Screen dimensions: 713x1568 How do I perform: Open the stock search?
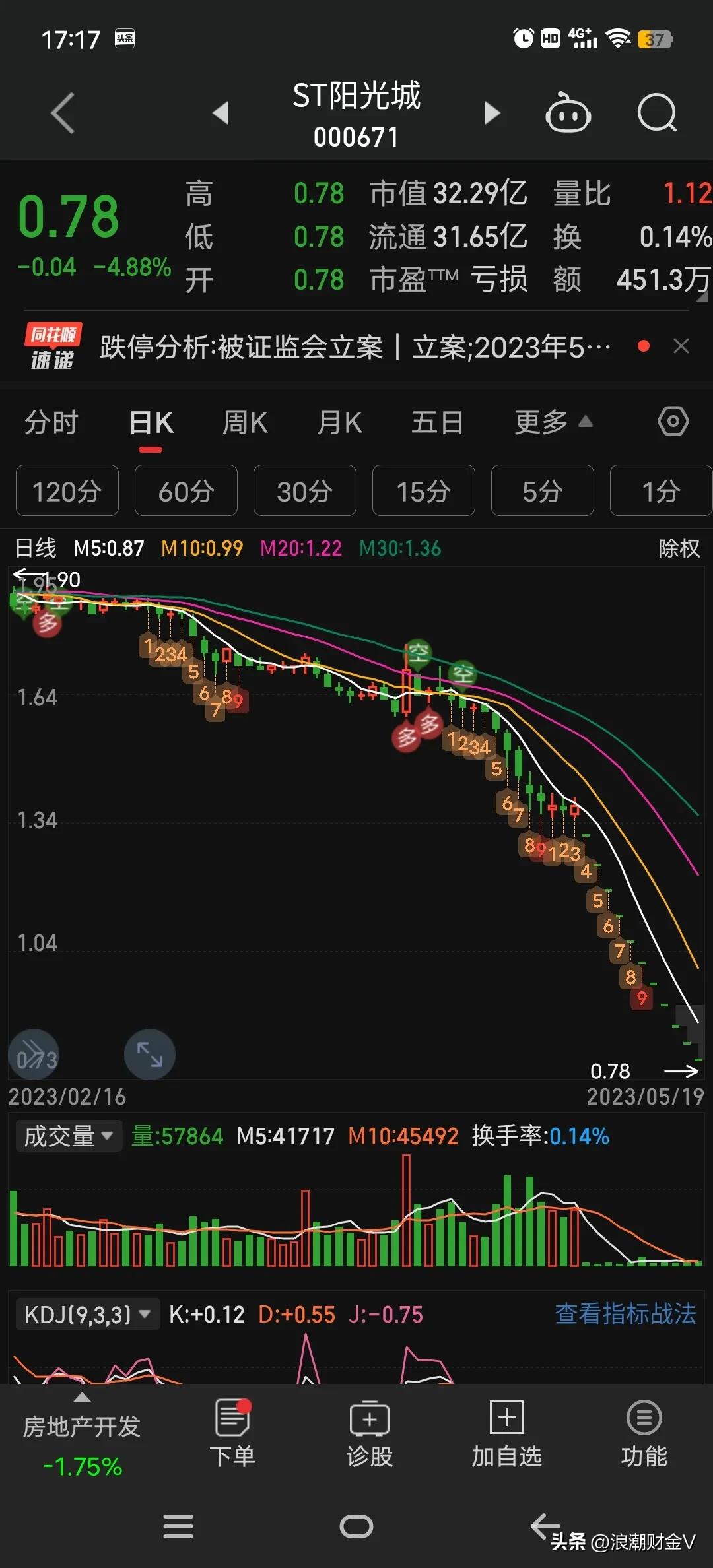tap(657, 112)
